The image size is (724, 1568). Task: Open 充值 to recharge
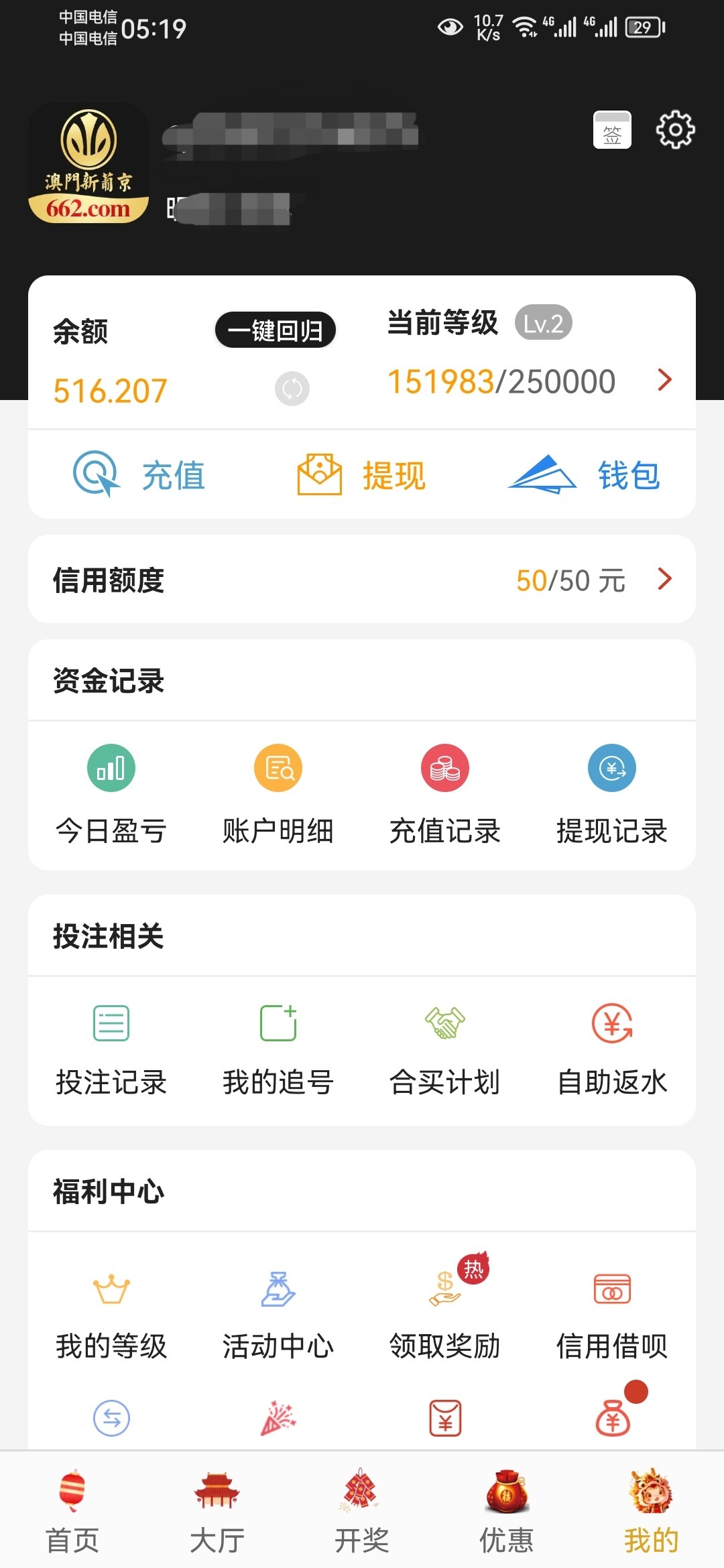pyautogui.click(x=139, y=475)
